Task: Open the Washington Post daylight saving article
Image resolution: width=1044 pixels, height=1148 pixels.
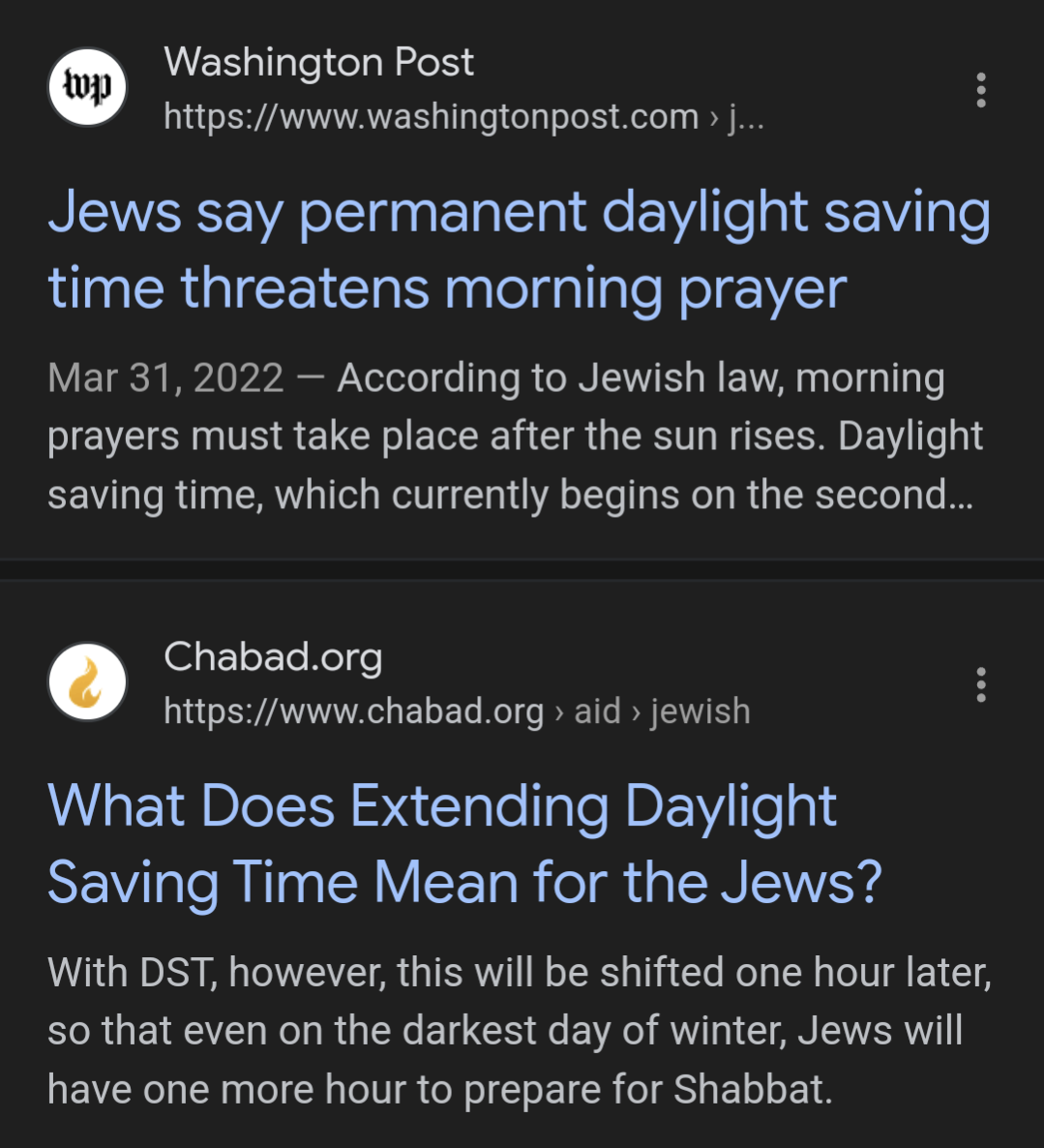Action: 519,250
